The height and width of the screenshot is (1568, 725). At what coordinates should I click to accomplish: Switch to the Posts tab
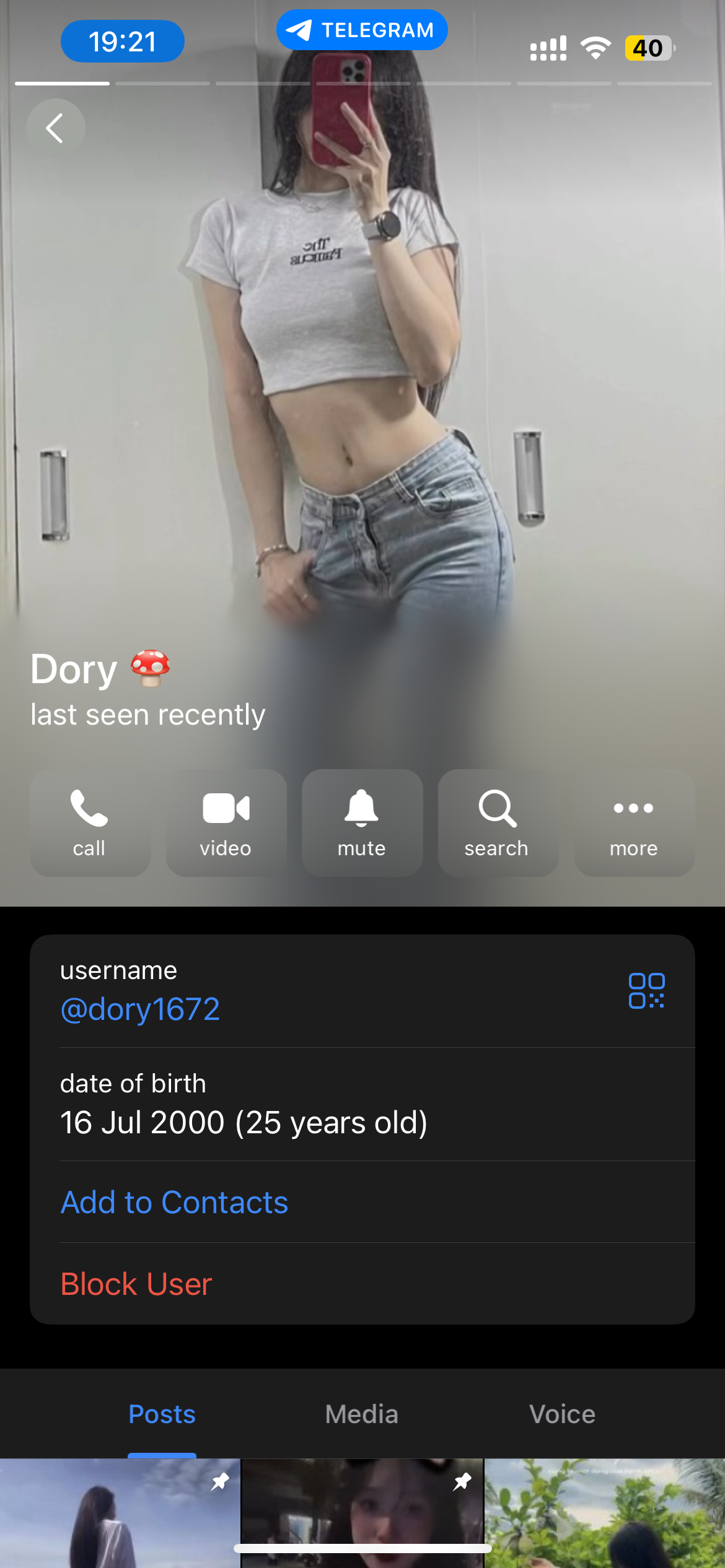tap(162, 1414)
